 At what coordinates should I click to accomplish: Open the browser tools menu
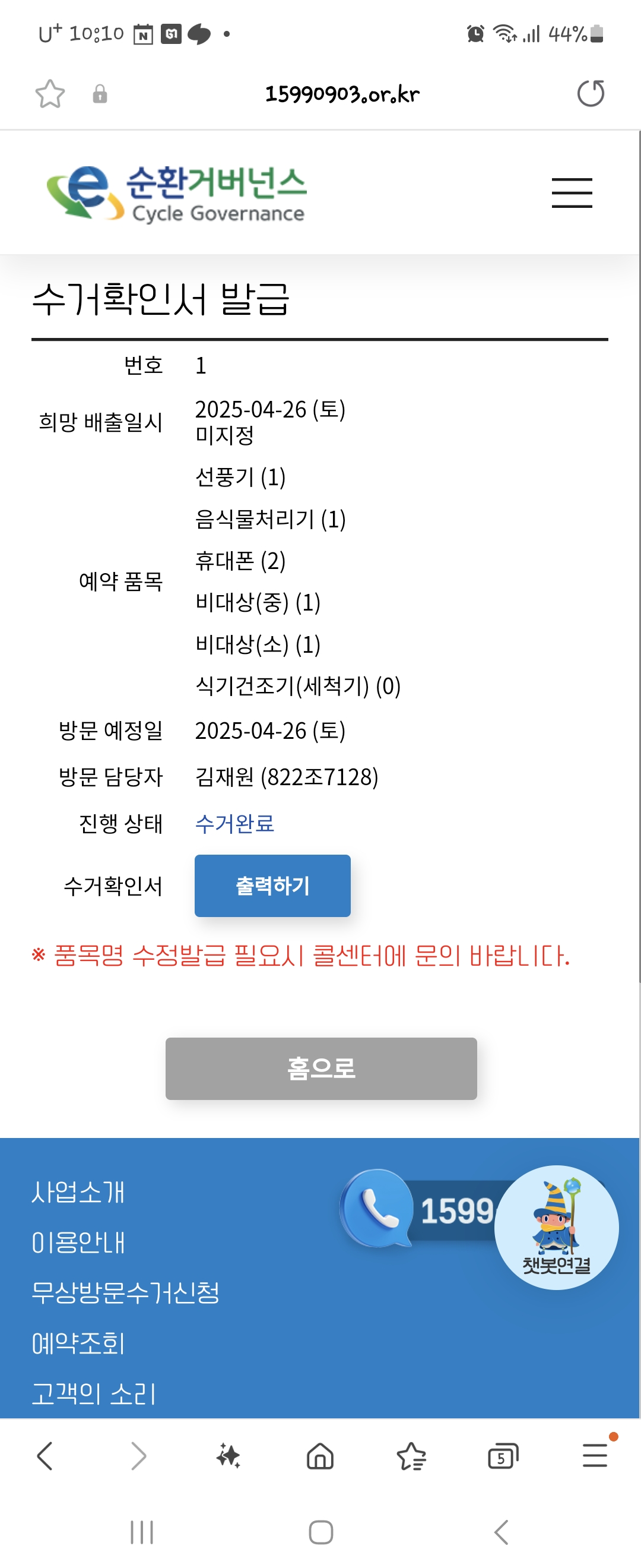[595, 1455]
